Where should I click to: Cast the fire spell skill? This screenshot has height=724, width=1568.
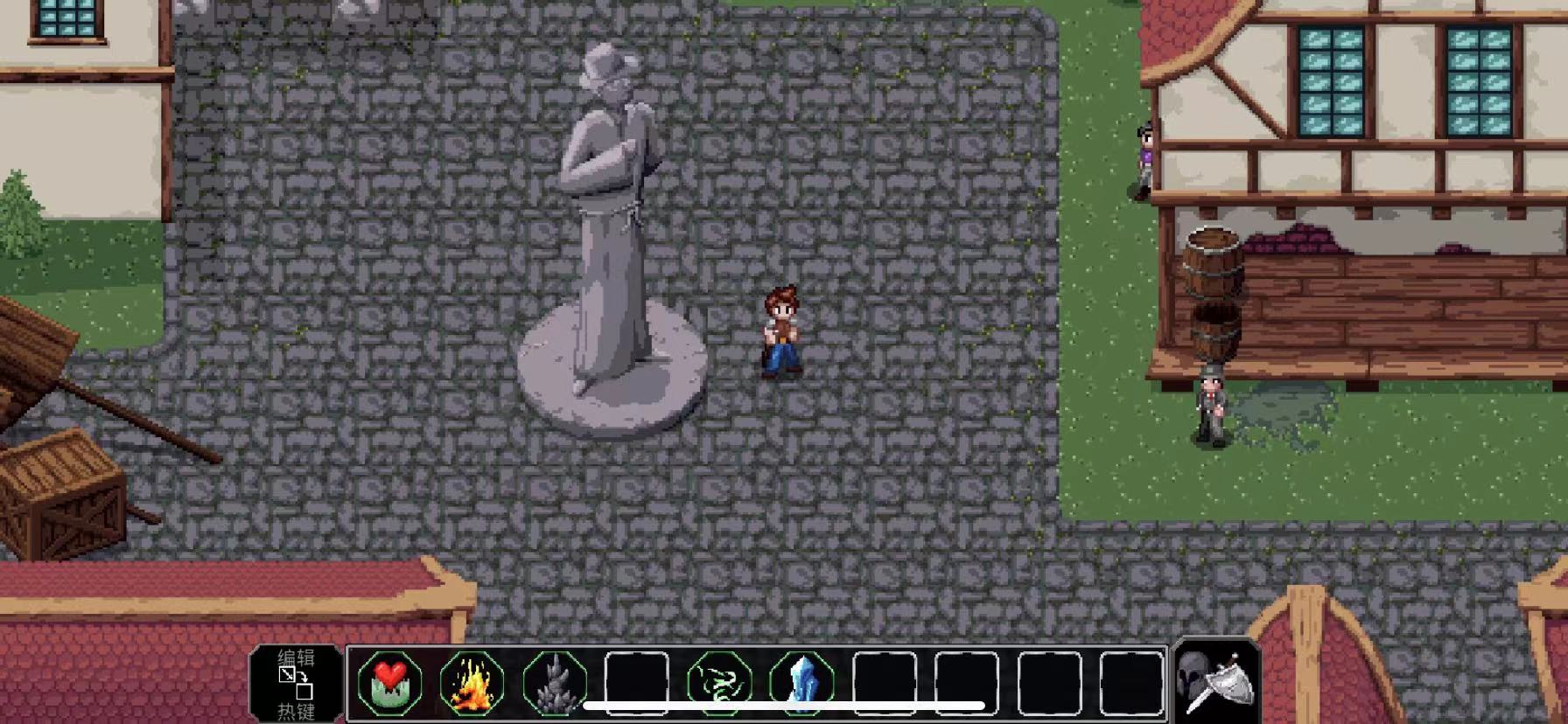tap(472, 682)
